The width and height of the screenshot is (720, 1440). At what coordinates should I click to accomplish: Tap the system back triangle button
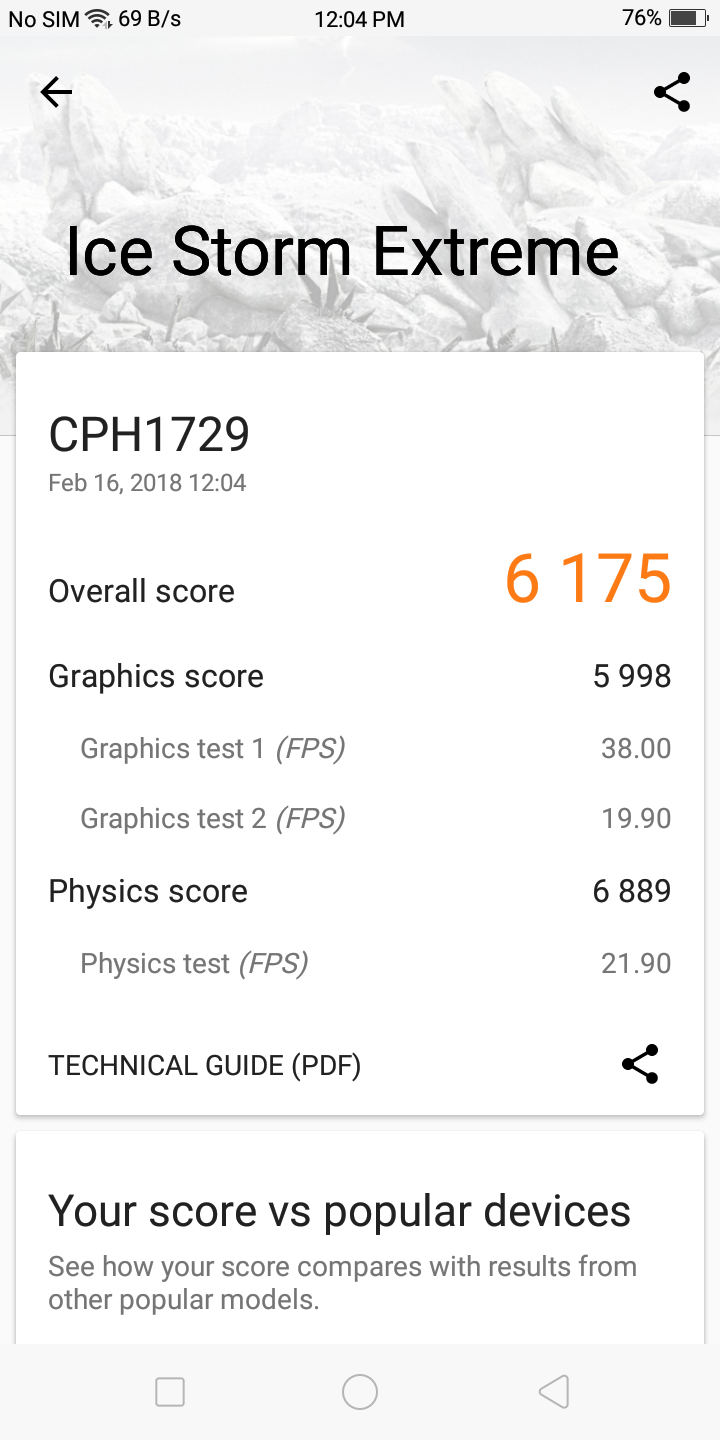pyautogui.click(x=553, y=1391)
